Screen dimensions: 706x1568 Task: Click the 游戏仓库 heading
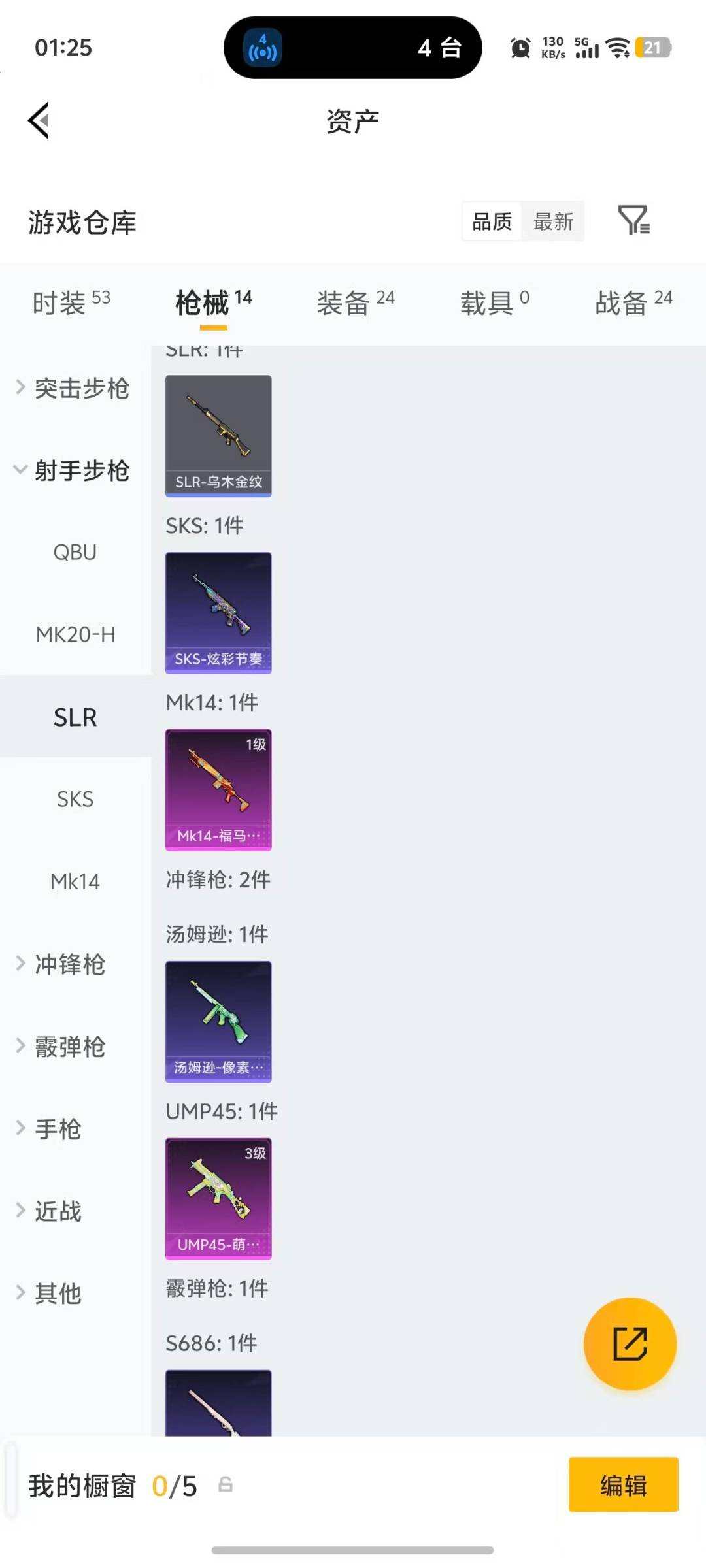click(82, 221)
